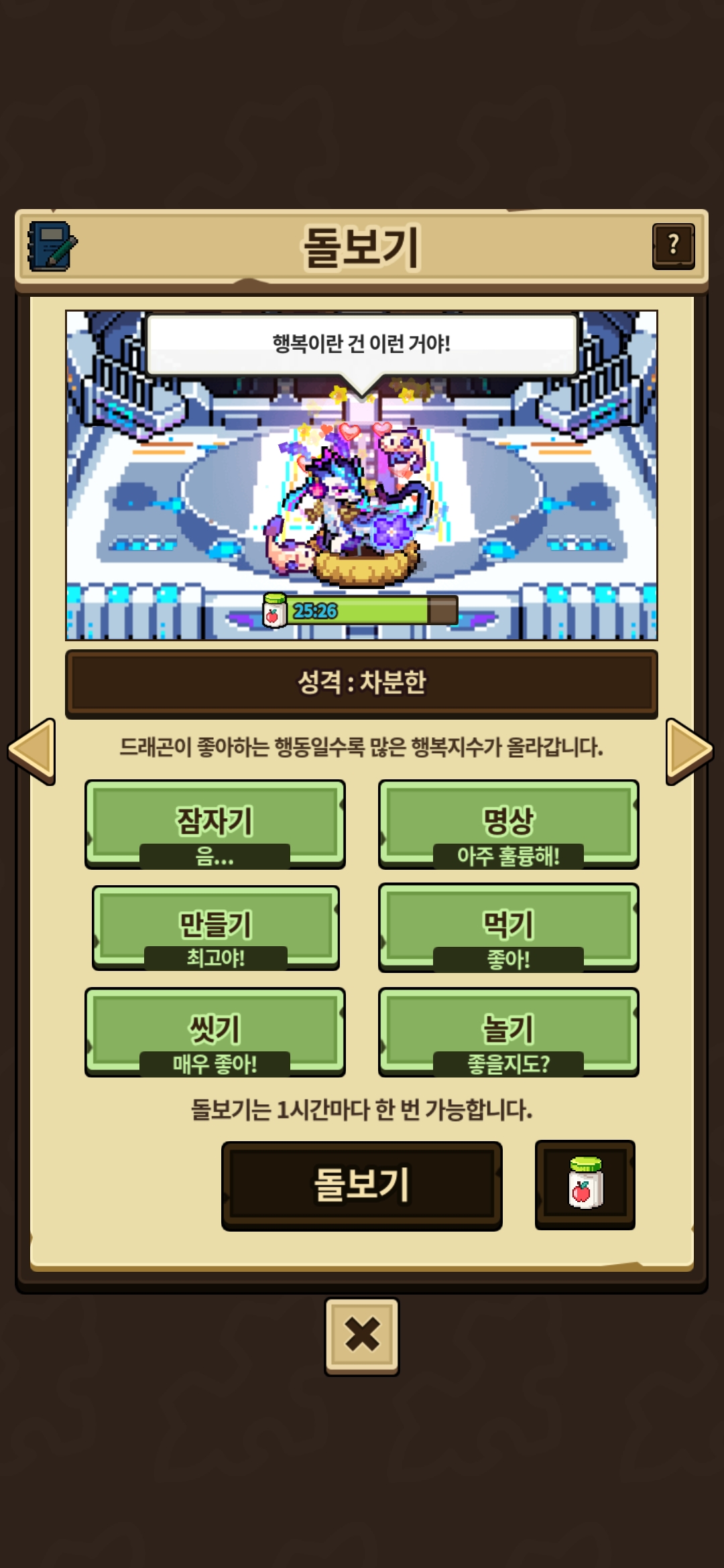Go to the previous dragon with the left arrow
This screenshot has width=724, height=1568.
pos(32,751)
